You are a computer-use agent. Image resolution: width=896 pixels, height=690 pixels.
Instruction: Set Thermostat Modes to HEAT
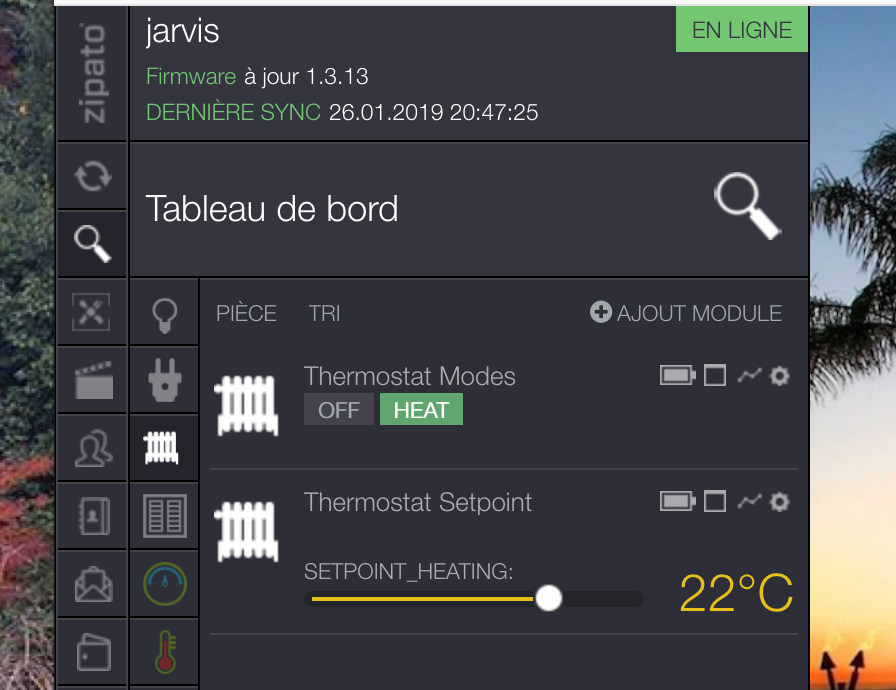421,410
